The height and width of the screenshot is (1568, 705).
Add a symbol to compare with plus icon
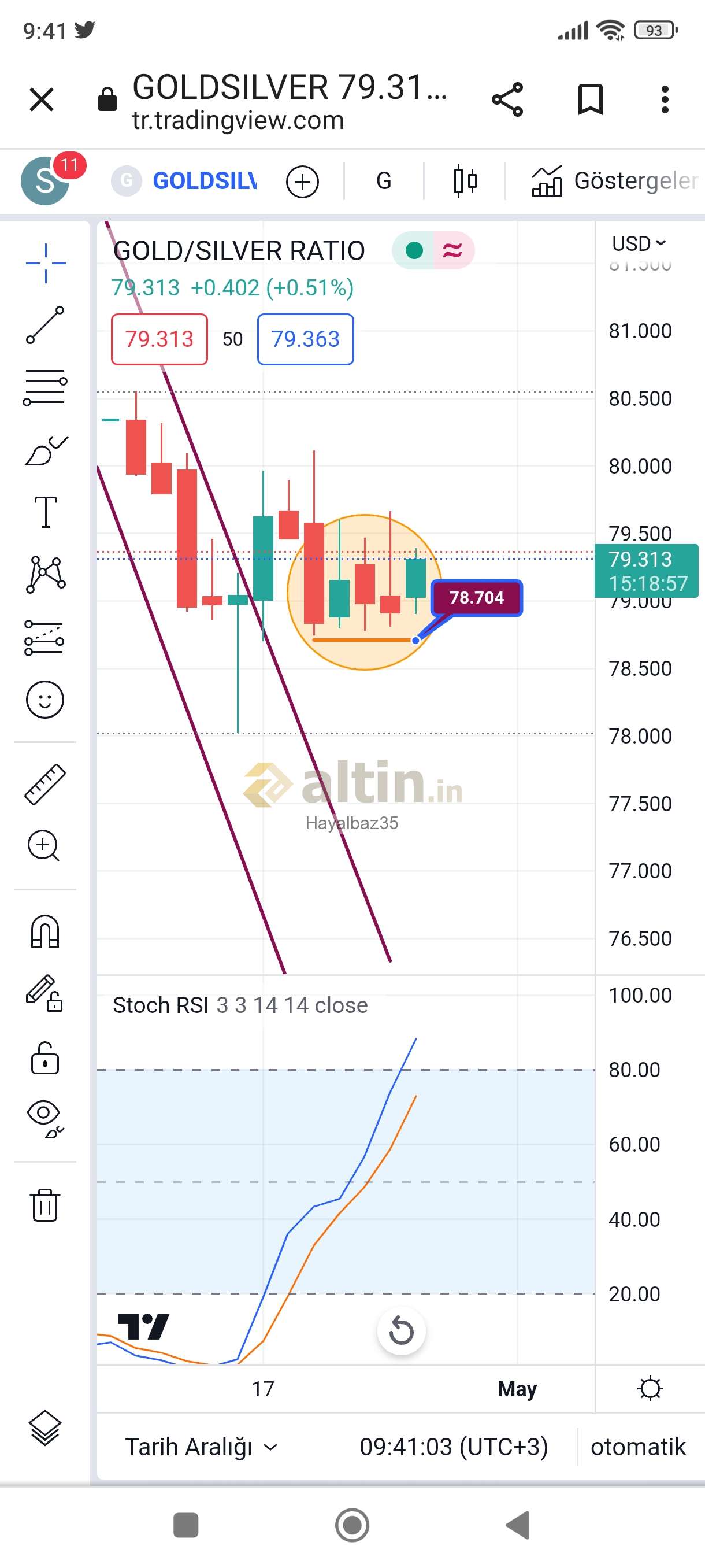302,182
